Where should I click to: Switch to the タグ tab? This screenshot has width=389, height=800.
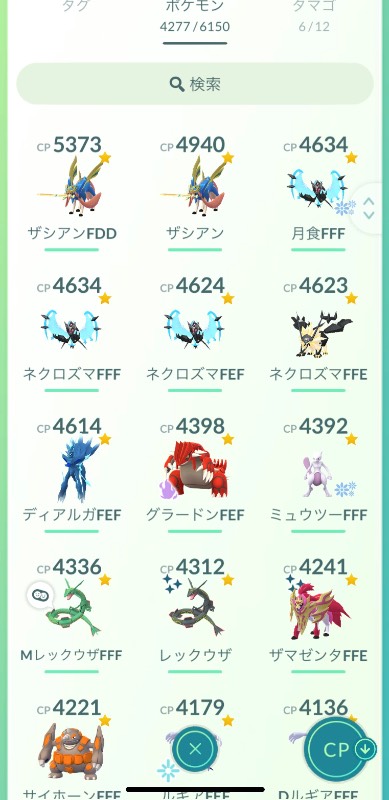click(x=74, y=7)
